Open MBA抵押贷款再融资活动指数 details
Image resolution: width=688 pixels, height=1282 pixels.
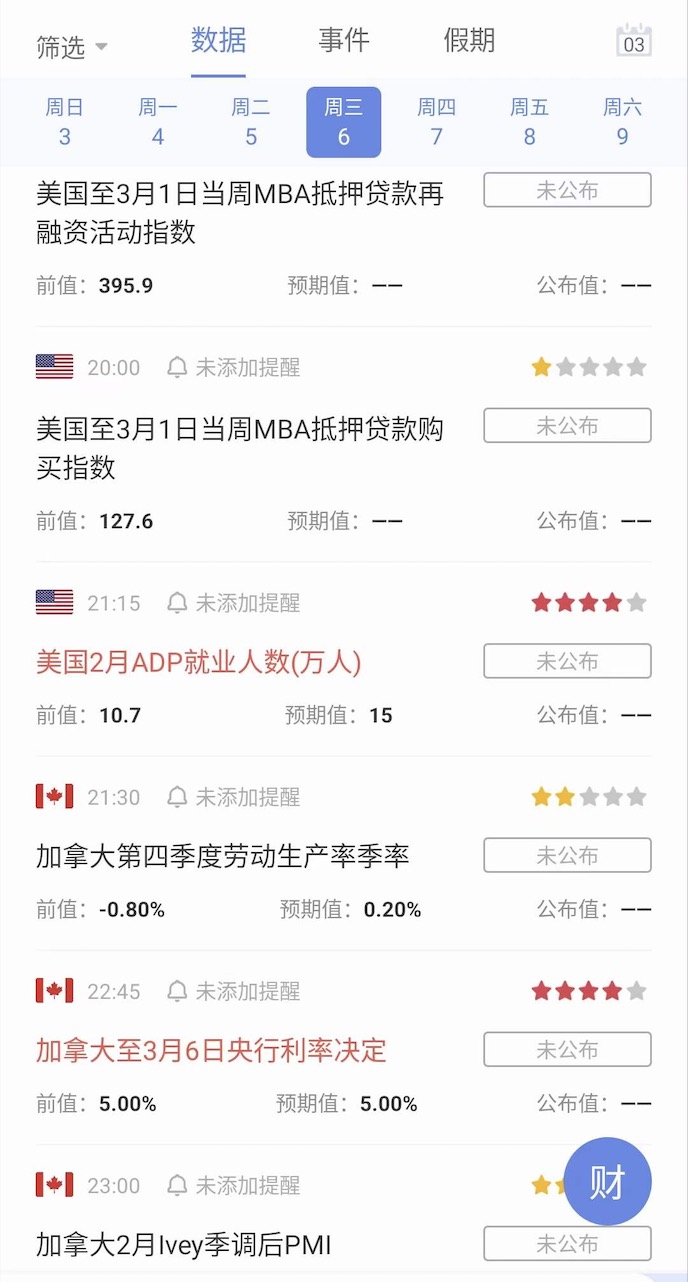[x=240, y=212]
